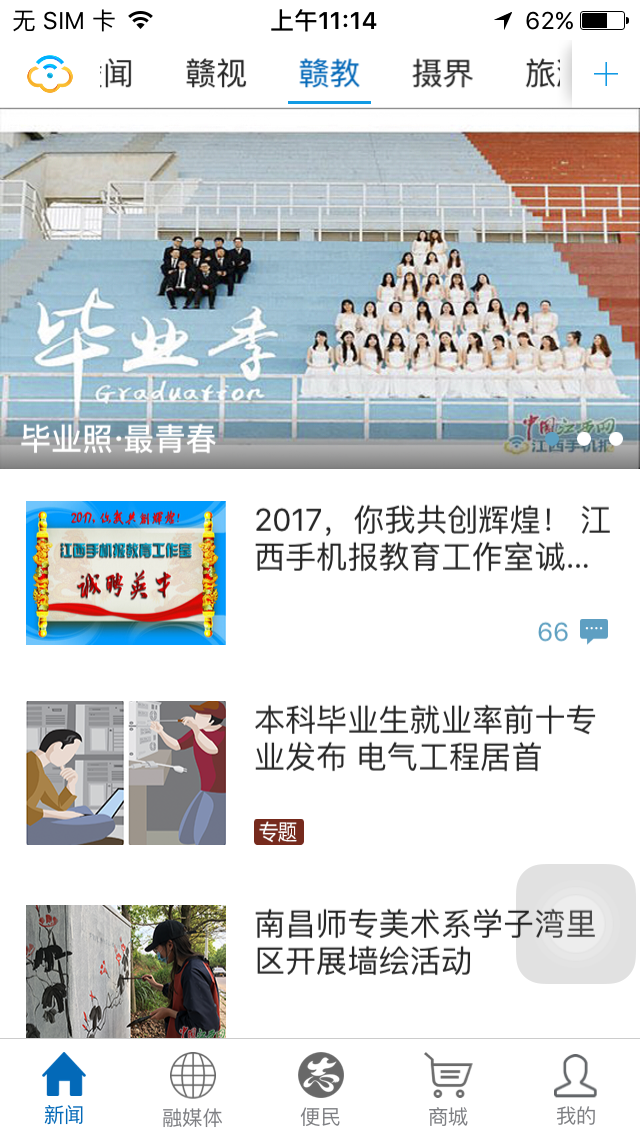Switch to the 融媒体 bottom tab
This screenshot has height=1136, width=640.
tap(192, 1088)
